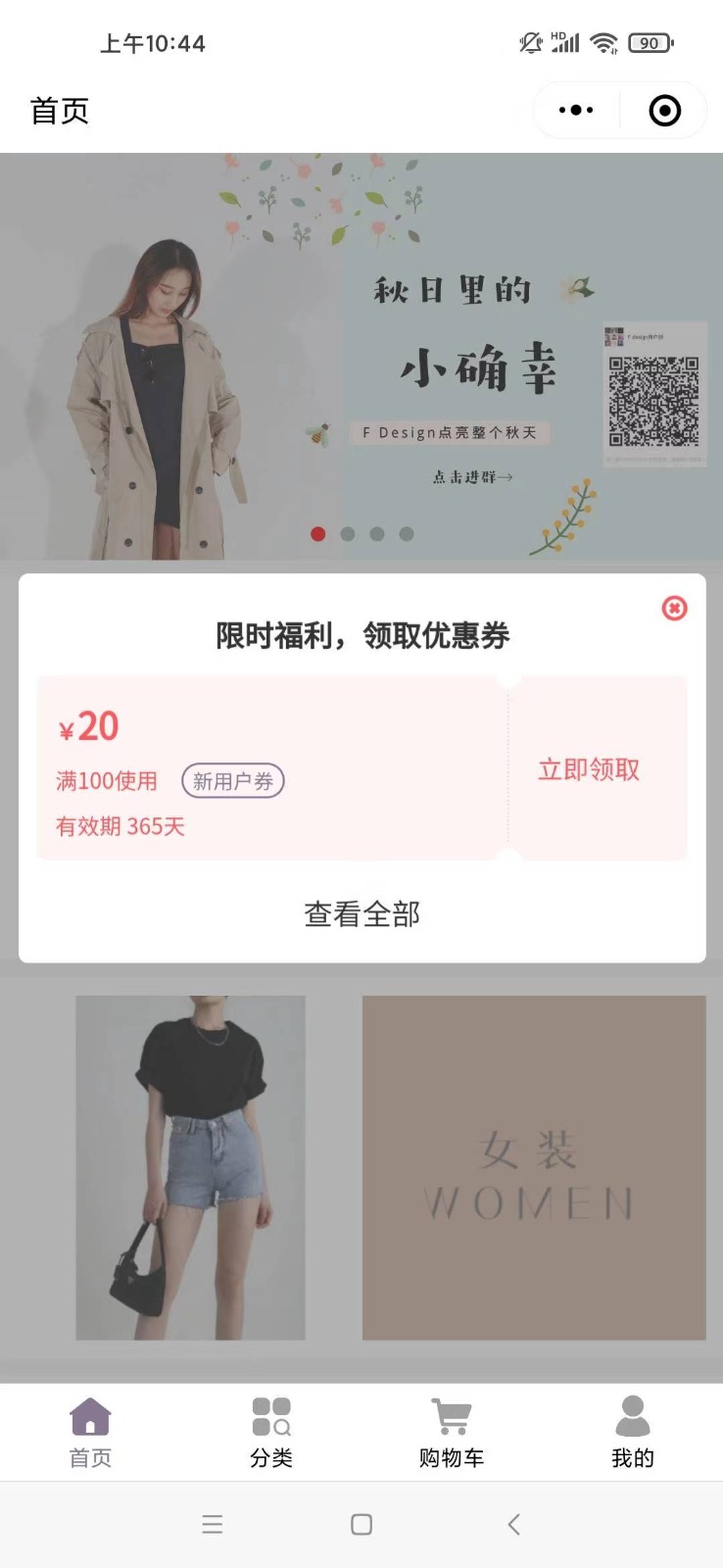Open the mini program more-options menu
Viewport: 723px width, 1568px height.
pyautogui.click(x=576, y=111)
